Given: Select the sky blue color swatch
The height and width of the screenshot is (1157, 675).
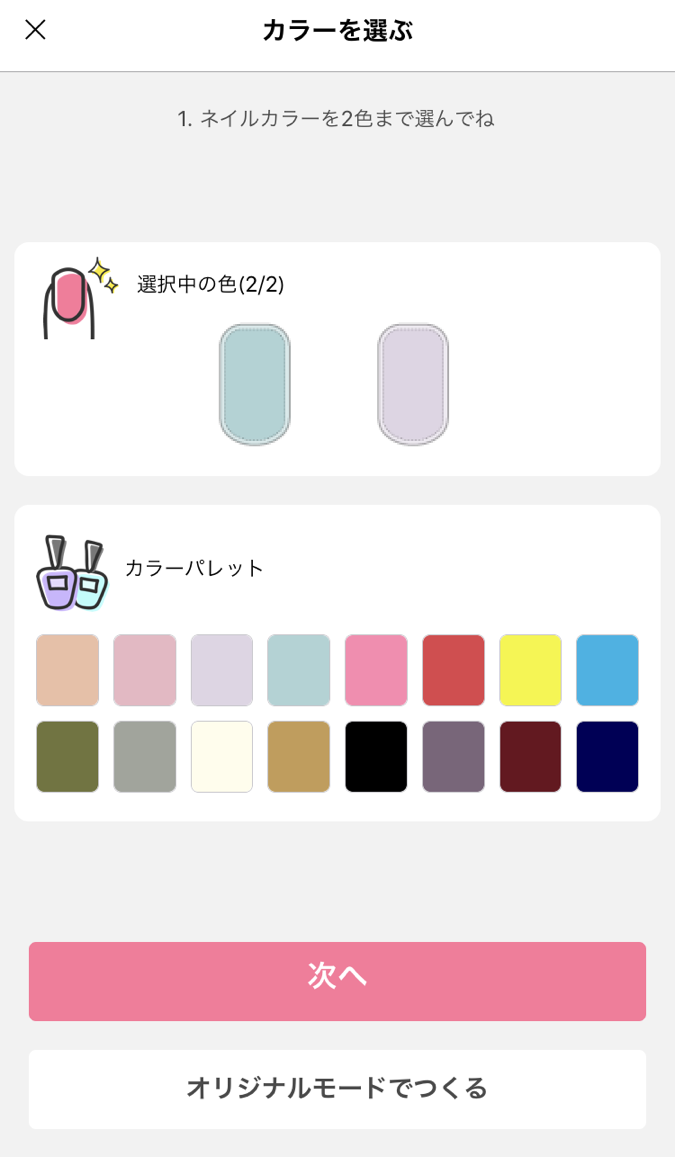Looking at the screenshot, I should tap(608, 670).
